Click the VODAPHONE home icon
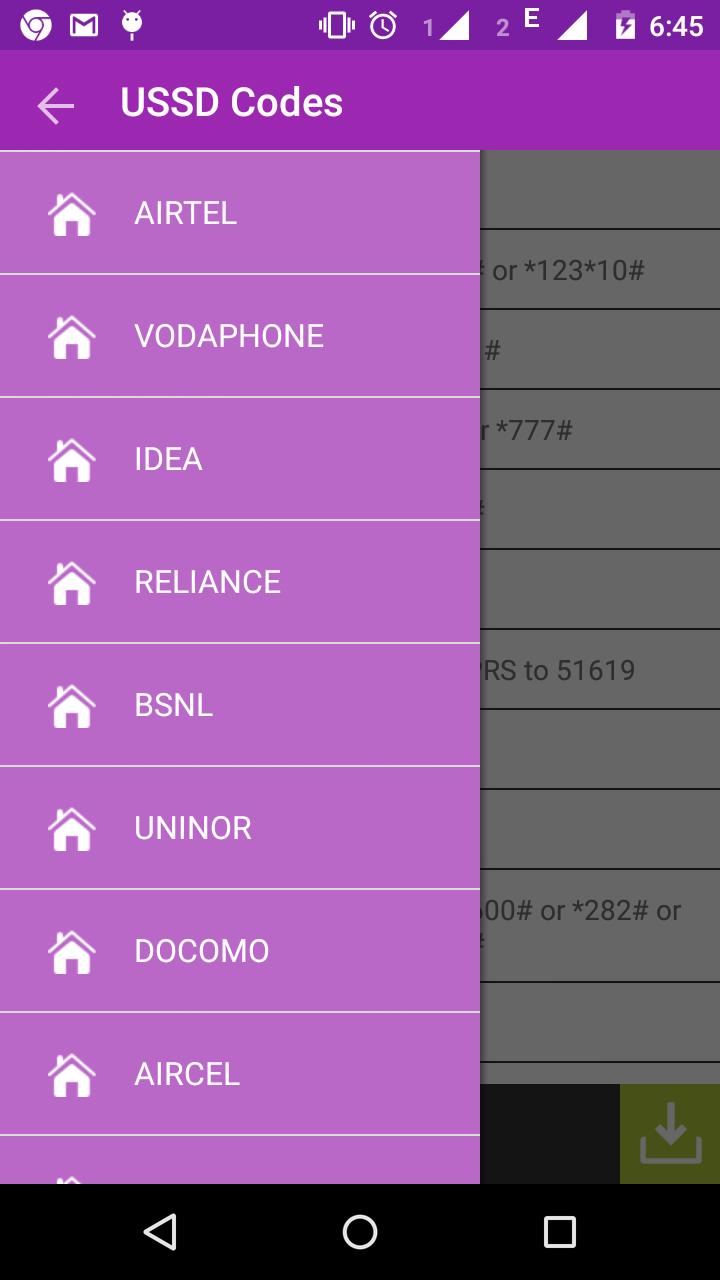The width and height of the screenshot is (720, 1280). tap(70, 335)
